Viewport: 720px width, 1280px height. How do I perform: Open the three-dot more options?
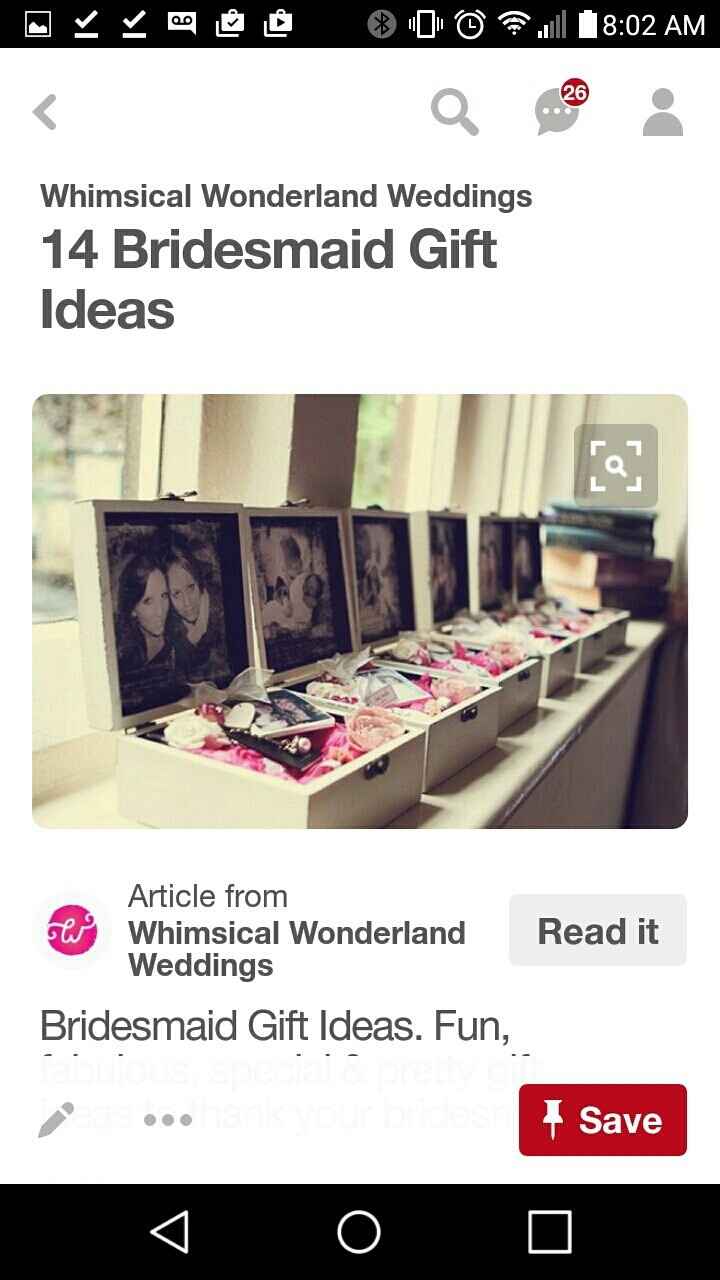coord(167,1120)
